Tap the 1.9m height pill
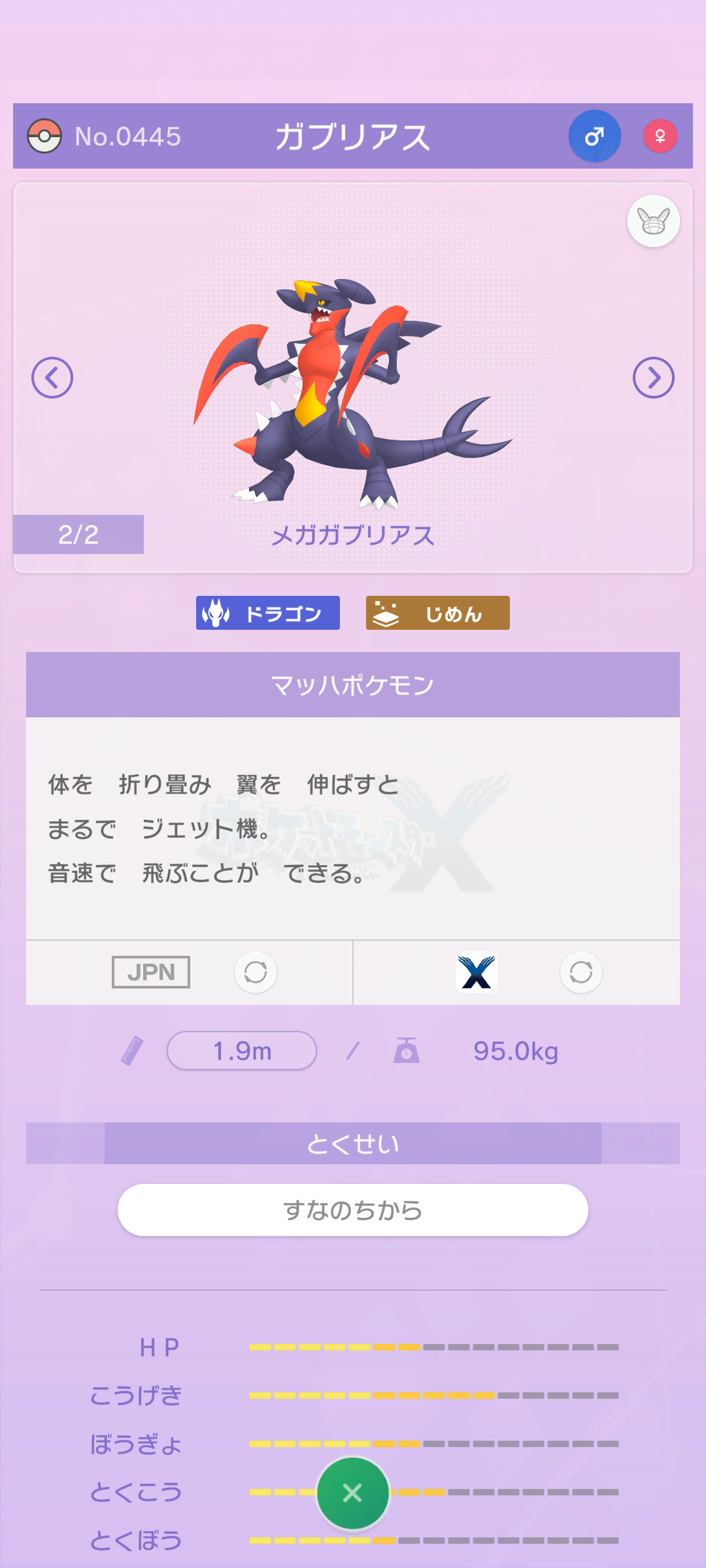Viewport: 706px width, 1568px height. click(x=242, y=1051)
